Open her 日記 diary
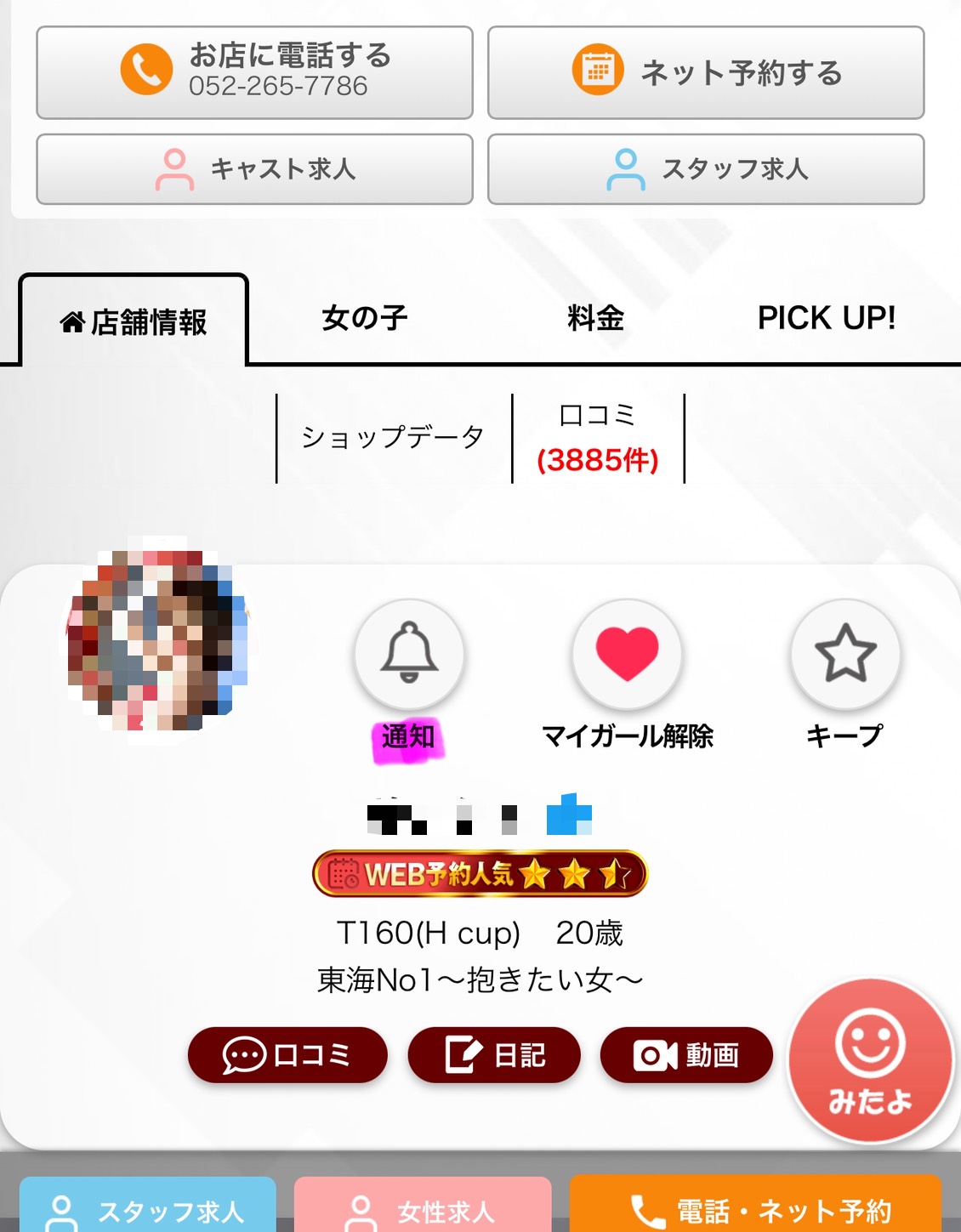The height and width of the screenshot is (1232, 961). (x=494, y=1055)
